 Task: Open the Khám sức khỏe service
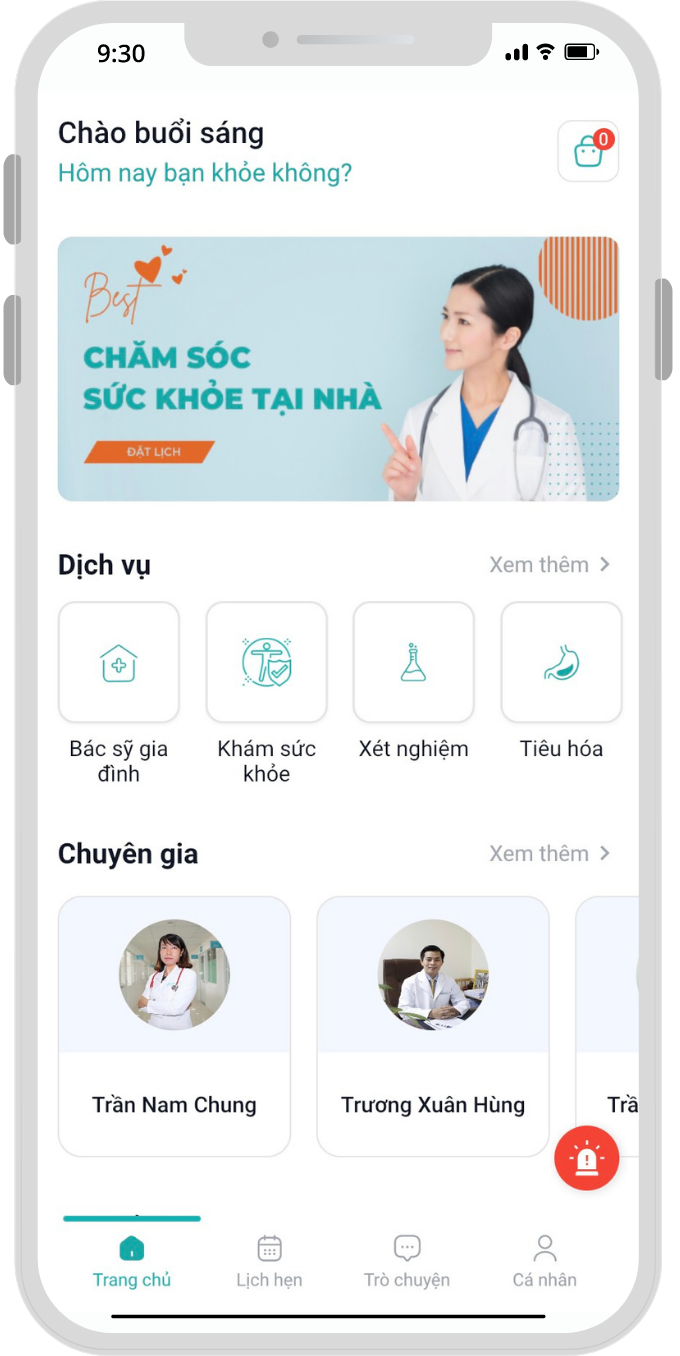tap(266, 662)
